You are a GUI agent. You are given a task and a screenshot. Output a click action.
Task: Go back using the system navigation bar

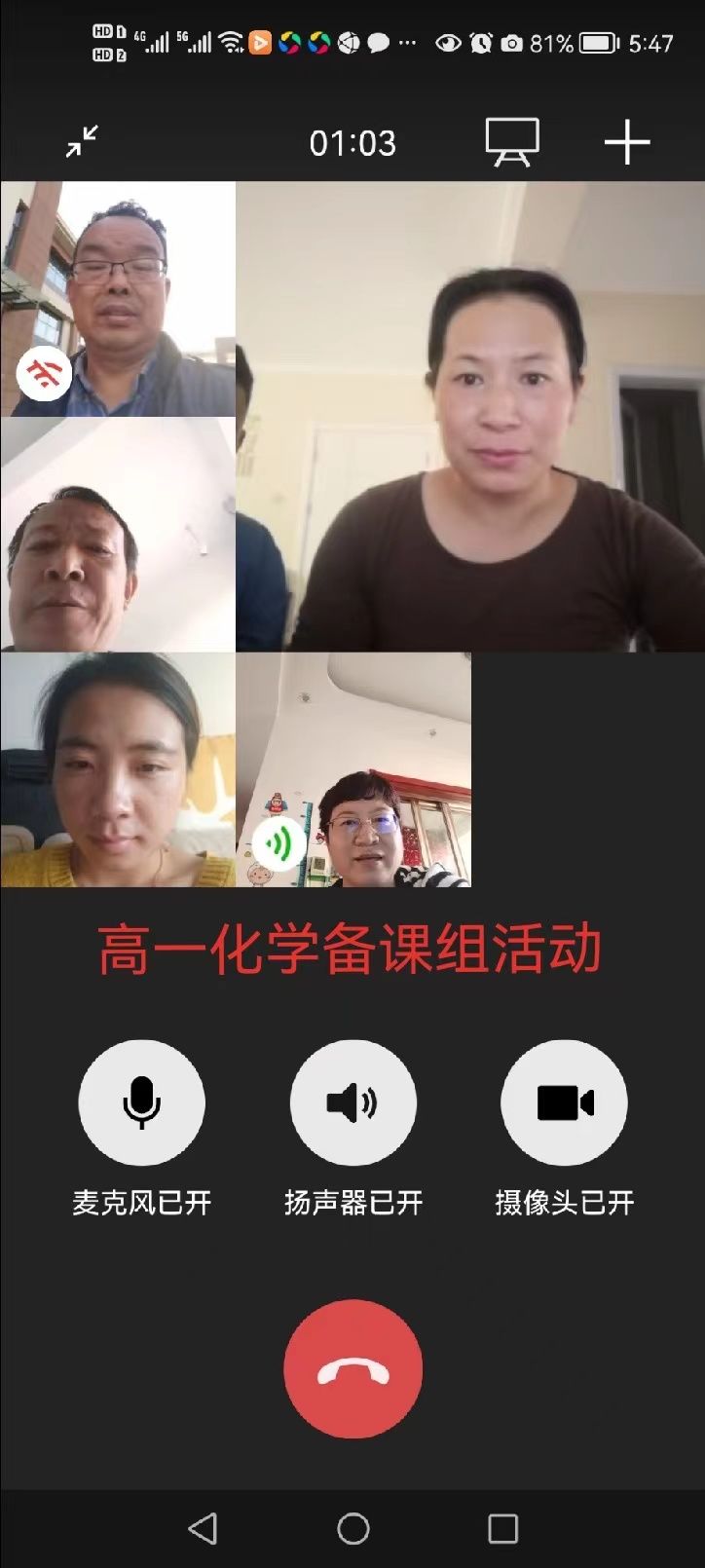pyautogui.click(x=203, y=1528)
